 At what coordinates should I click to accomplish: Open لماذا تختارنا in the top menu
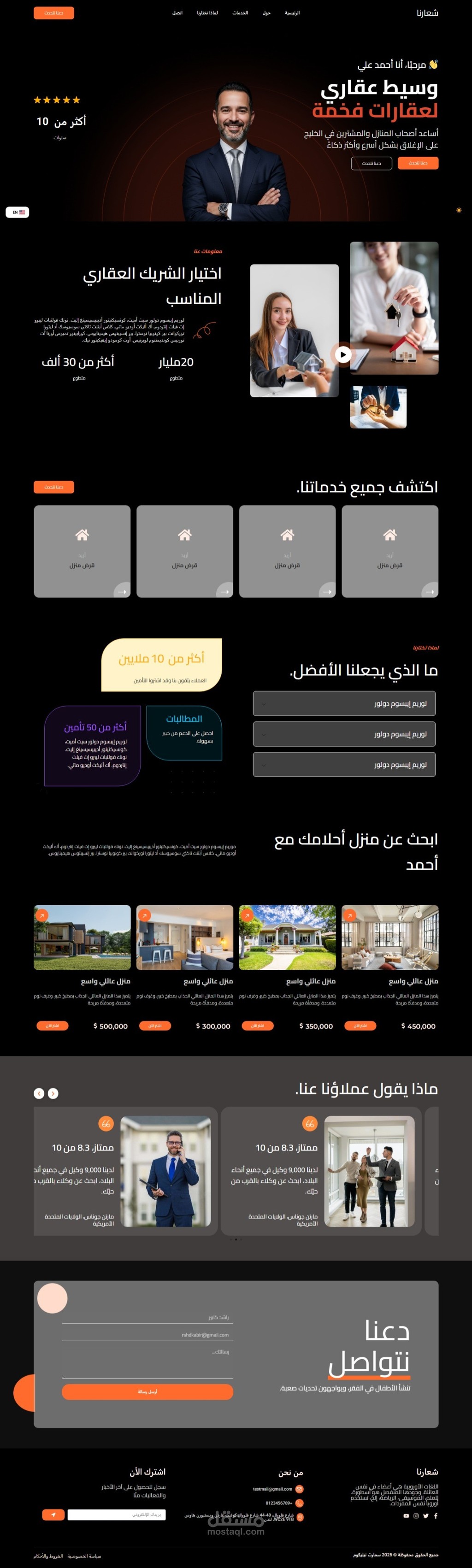click(x=207, y=13)
